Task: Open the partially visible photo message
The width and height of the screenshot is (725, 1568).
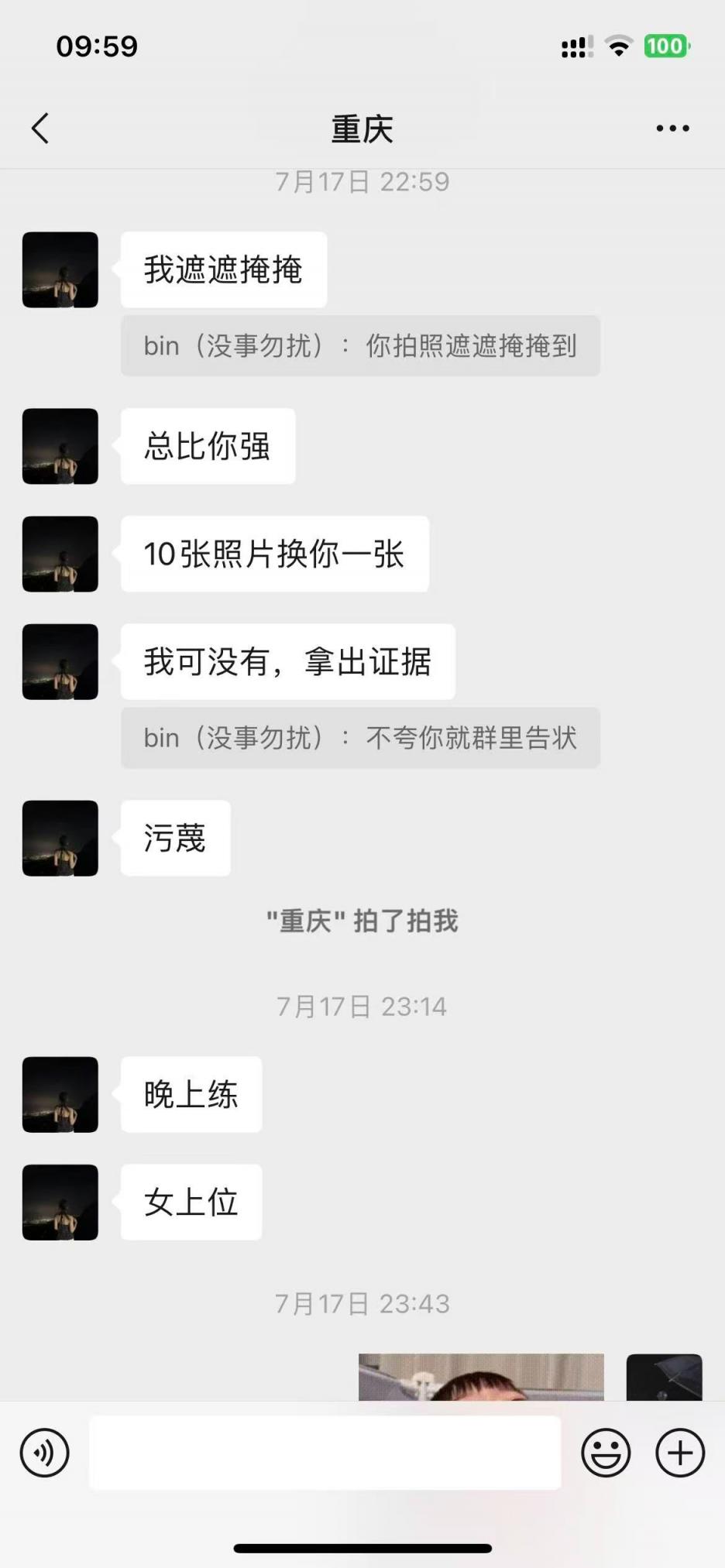Action: tap(481, 1377)
